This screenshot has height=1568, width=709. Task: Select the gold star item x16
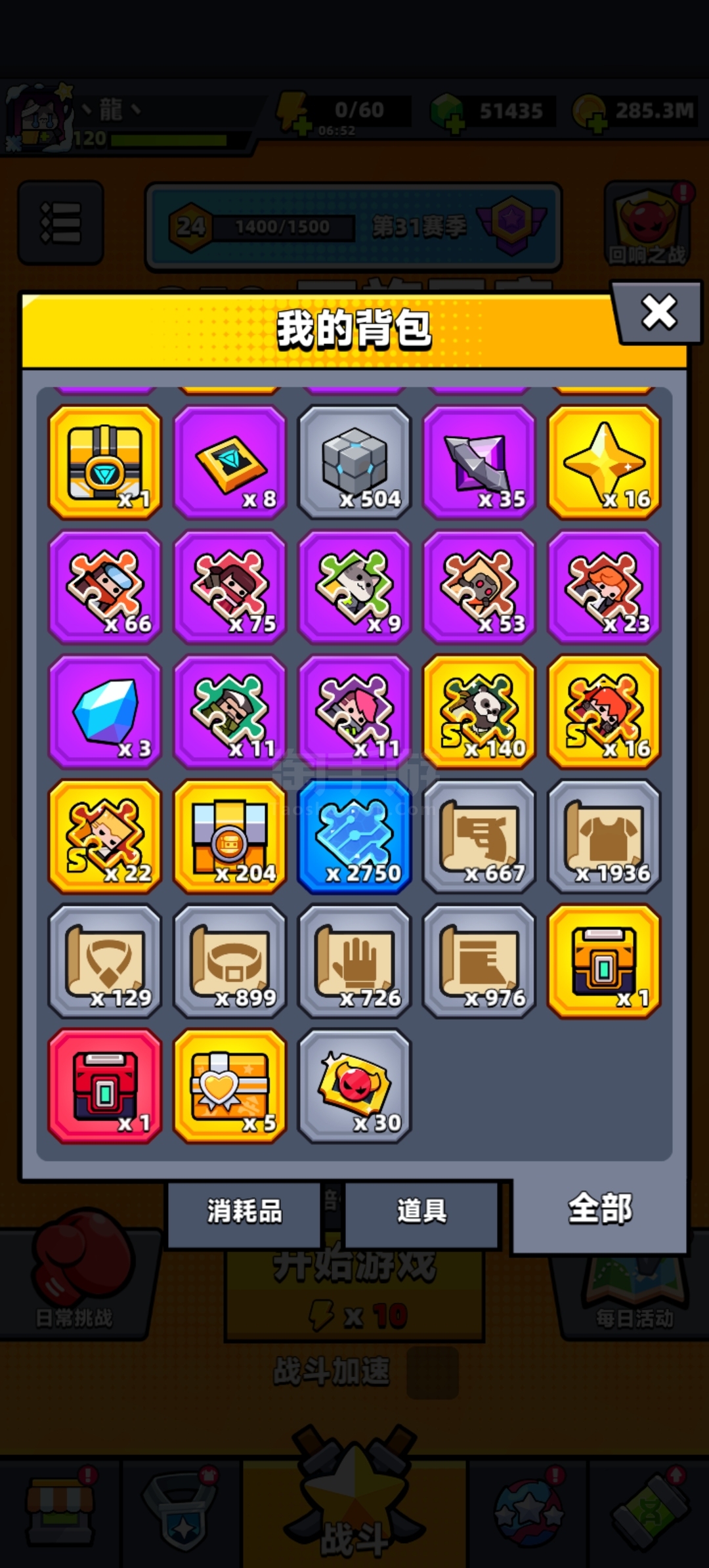coord(604,462)
